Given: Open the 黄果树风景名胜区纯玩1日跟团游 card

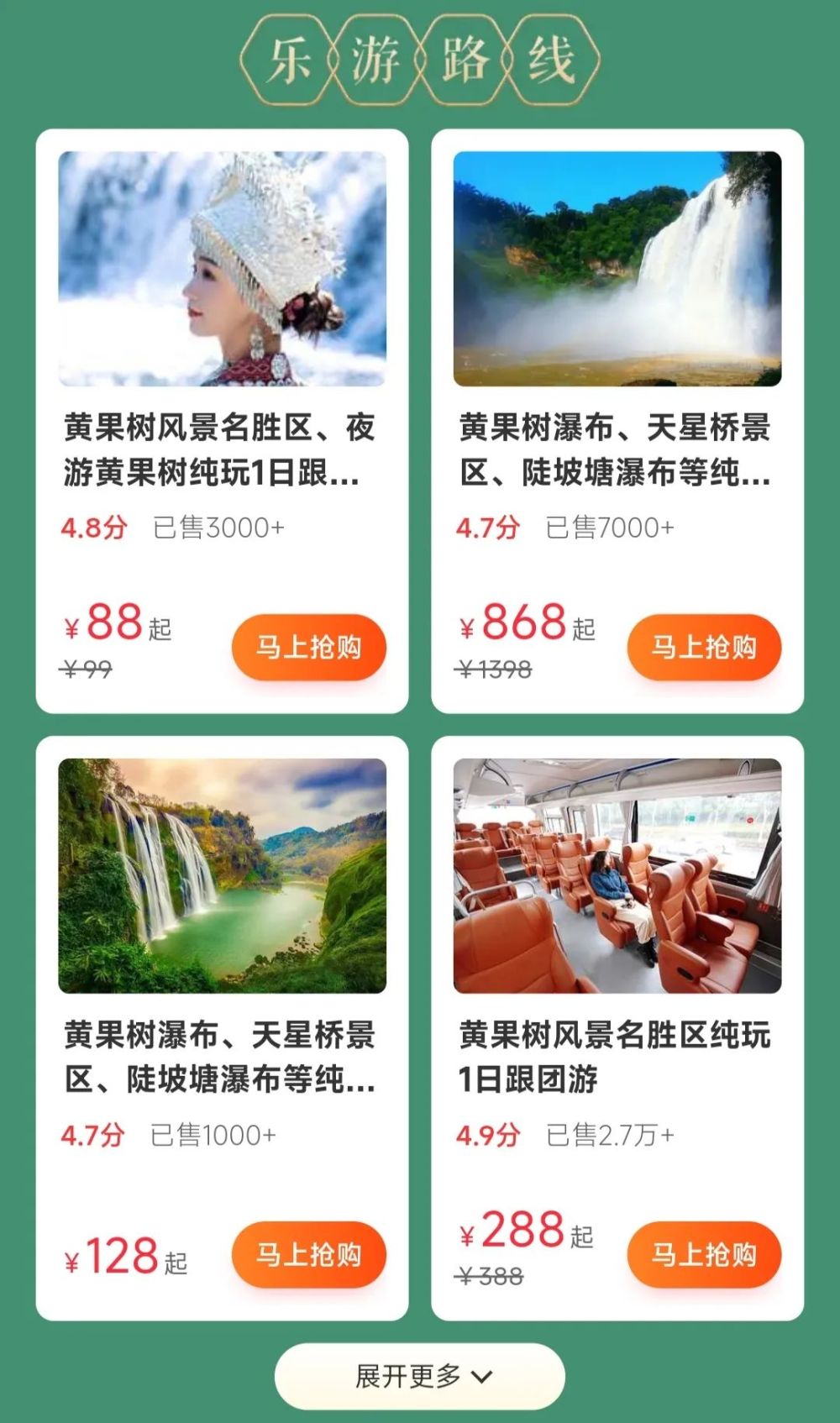Looking at the screenshot, I should (617, 1057).
